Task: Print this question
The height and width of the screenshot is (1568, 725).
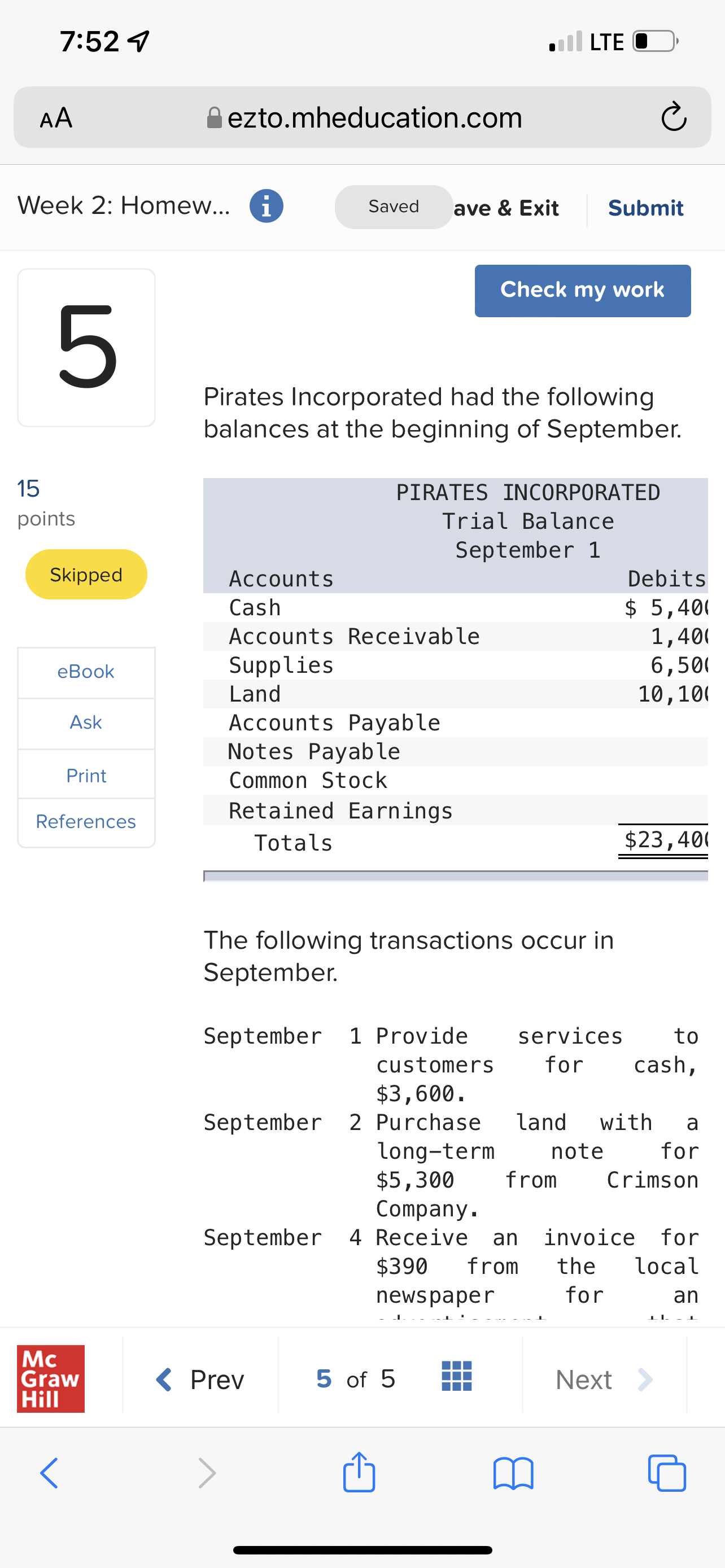Action: pos(86,776)
